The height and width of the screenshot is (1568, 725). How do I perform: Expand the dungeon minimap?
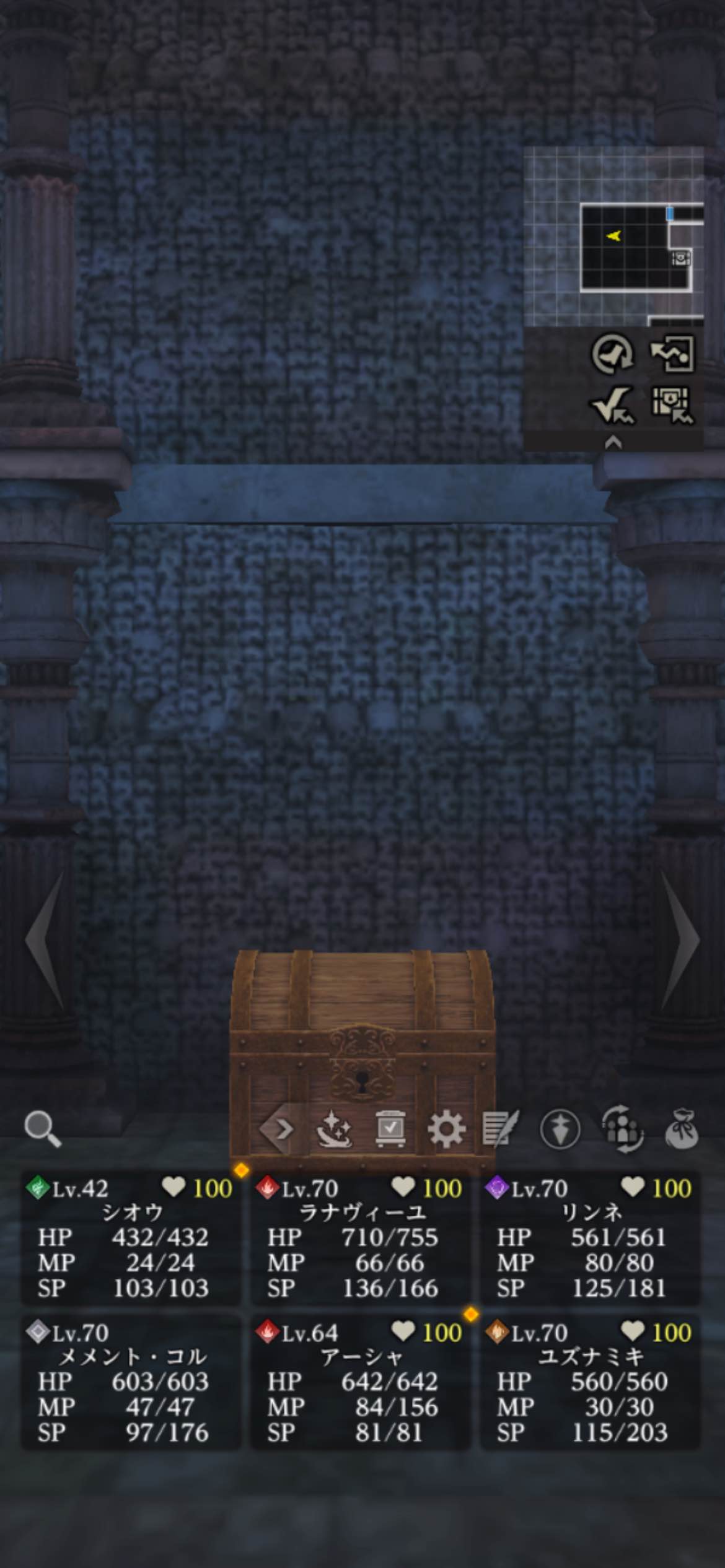coord(613,237)
